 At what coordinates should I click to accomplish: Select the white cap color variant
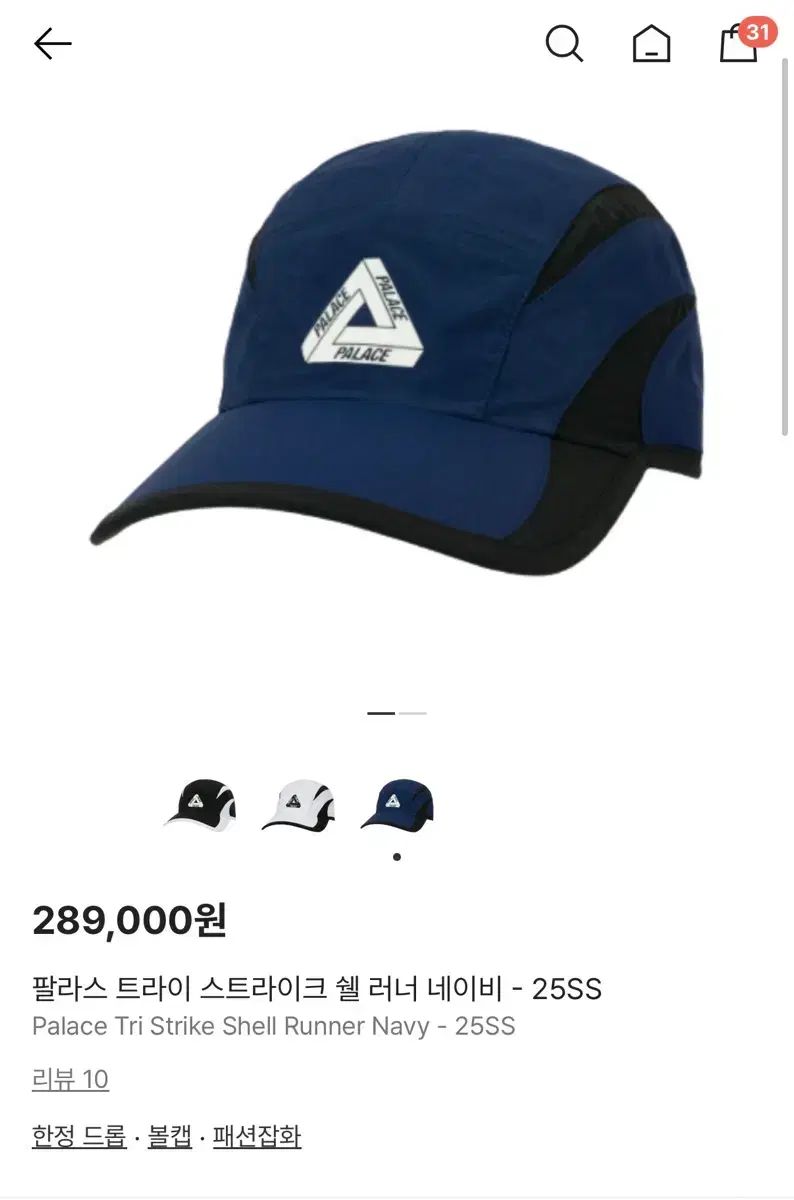pyautogui.click(x=298, y=804)
